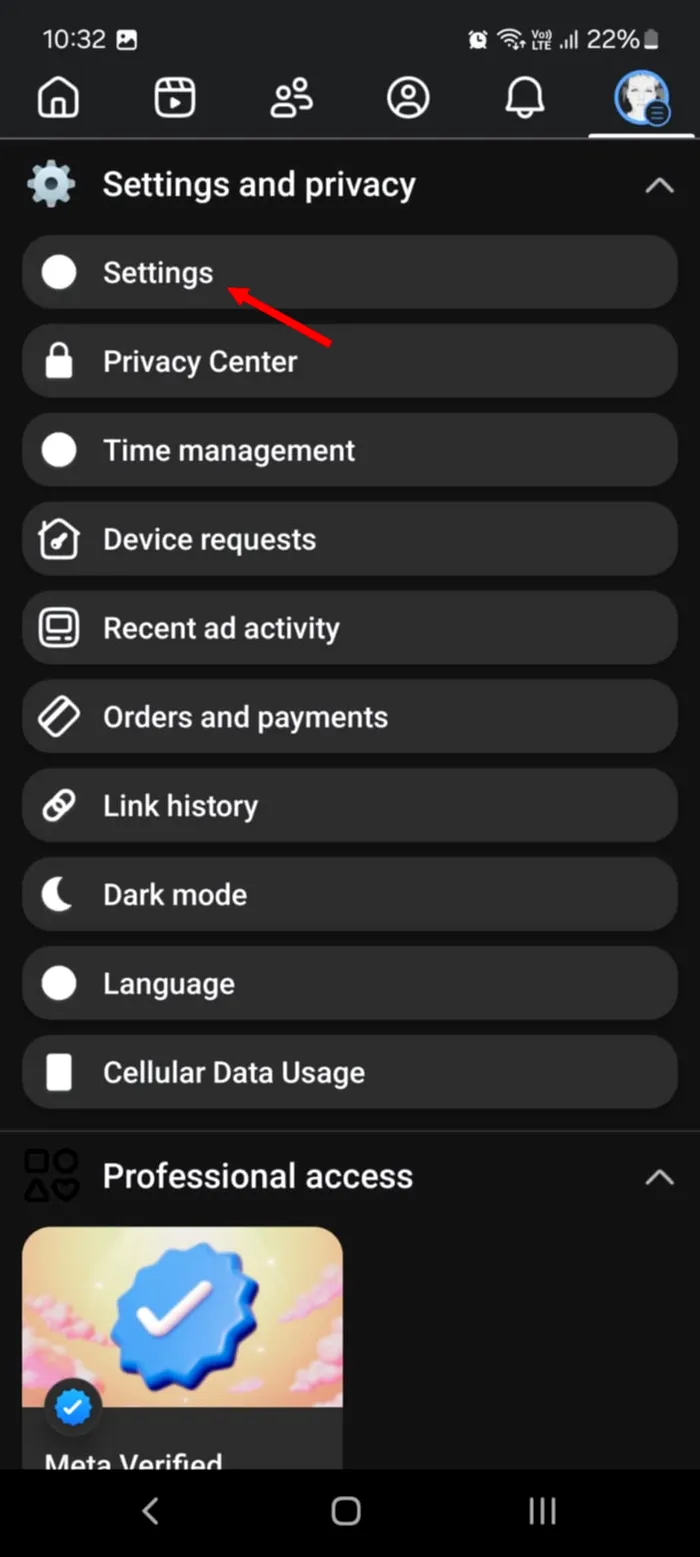Open Cellular Data Usage
The height and width of the screenshot is (1557, 700).
349,1072
